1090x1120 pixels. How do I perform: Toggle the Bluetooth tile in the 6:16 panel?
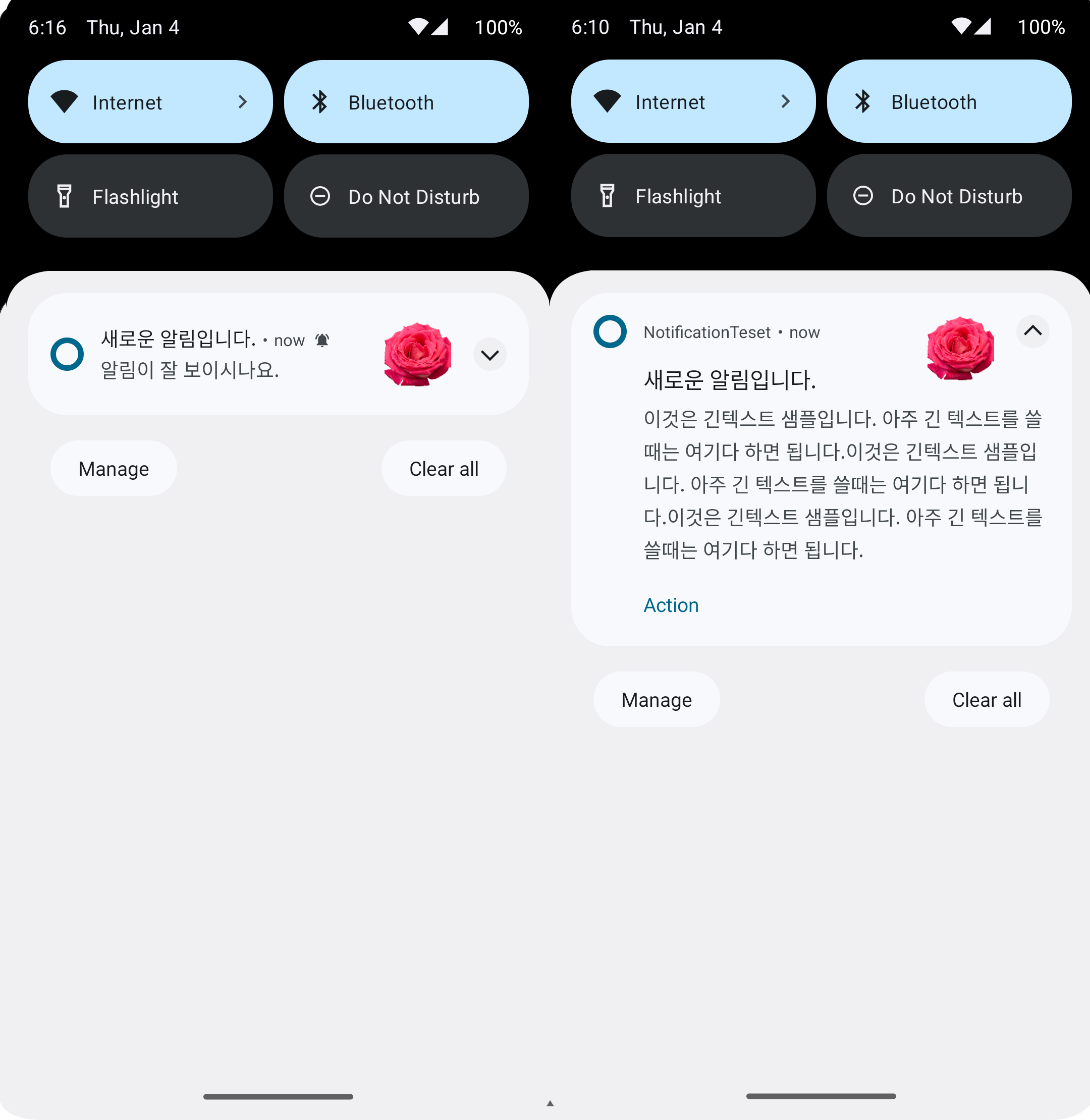[x=406, y=102]
